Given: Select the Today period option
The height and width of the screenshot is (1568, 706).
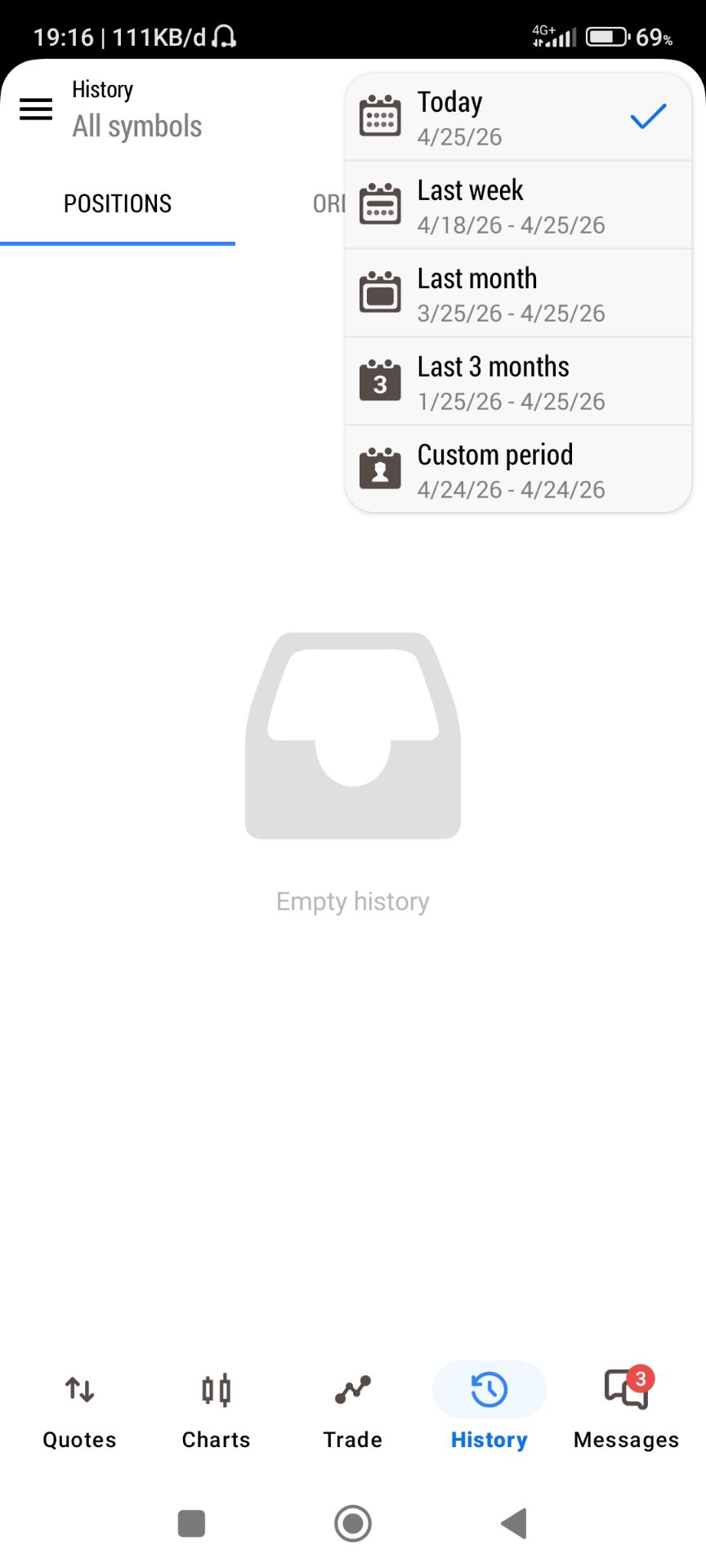Looking at the screenshot, I should click(518, 118).
